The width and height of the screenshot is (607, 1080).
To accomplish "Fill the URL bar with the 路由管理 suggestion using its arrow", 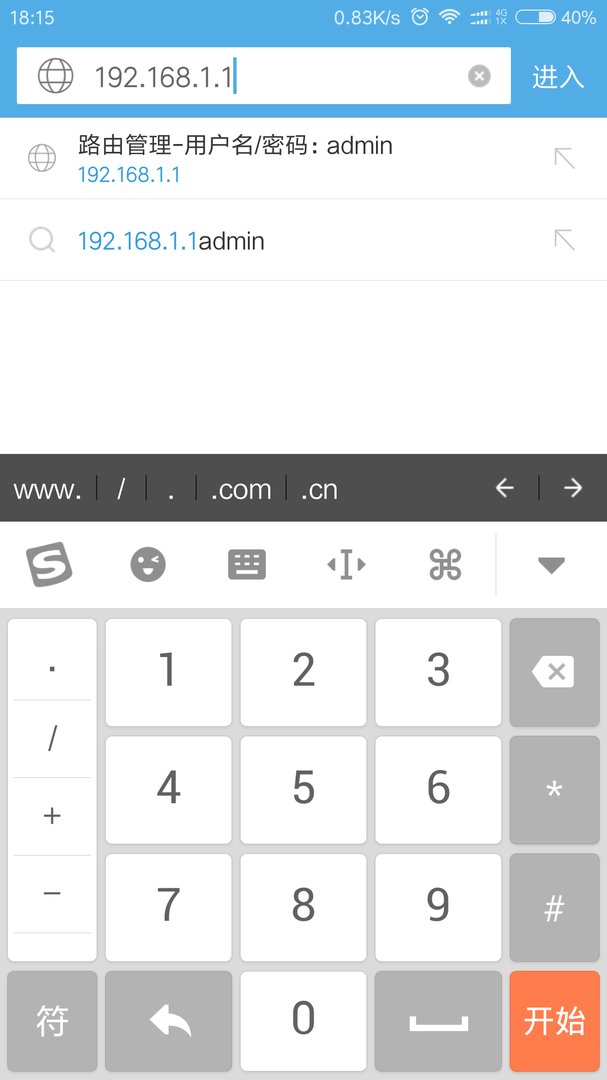I will click(565, 158).
